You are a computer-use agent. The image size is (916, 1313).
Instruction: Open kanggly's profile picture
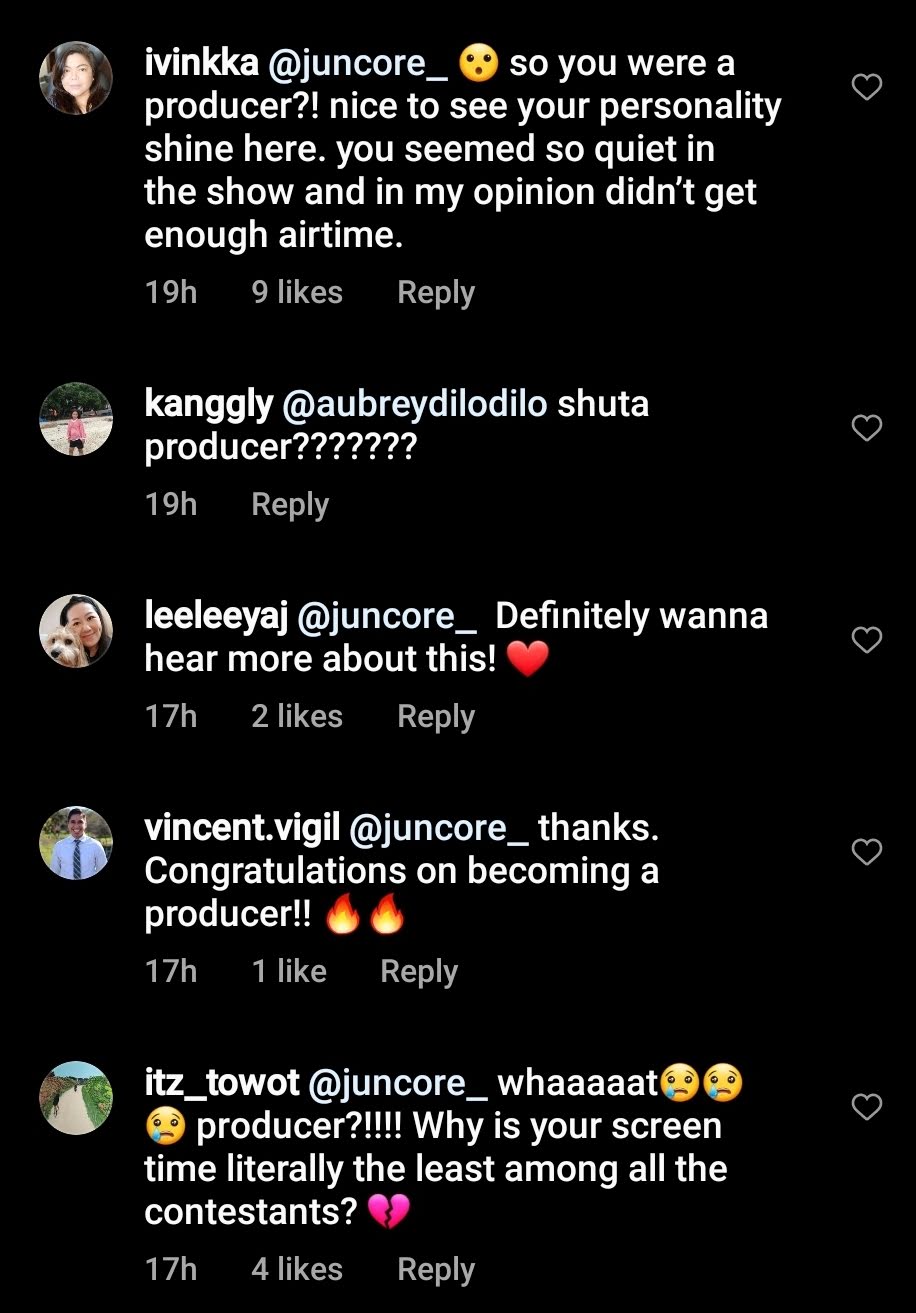pos(76,419)
